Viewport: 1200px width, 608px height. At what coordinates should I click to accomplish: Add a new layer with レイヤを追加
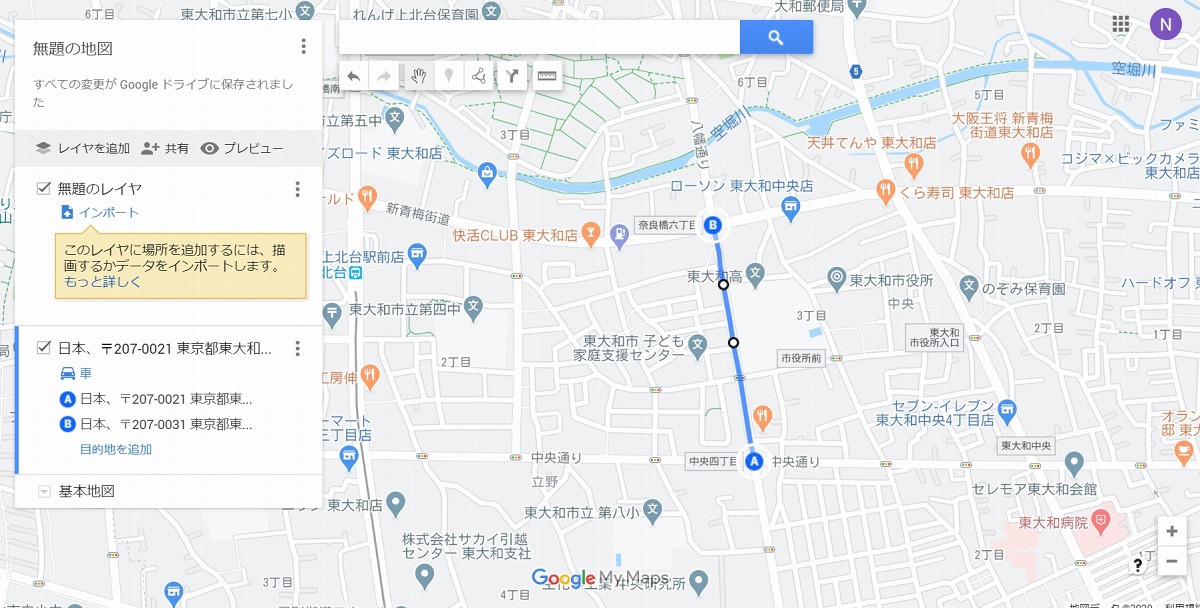pos(82,148)
